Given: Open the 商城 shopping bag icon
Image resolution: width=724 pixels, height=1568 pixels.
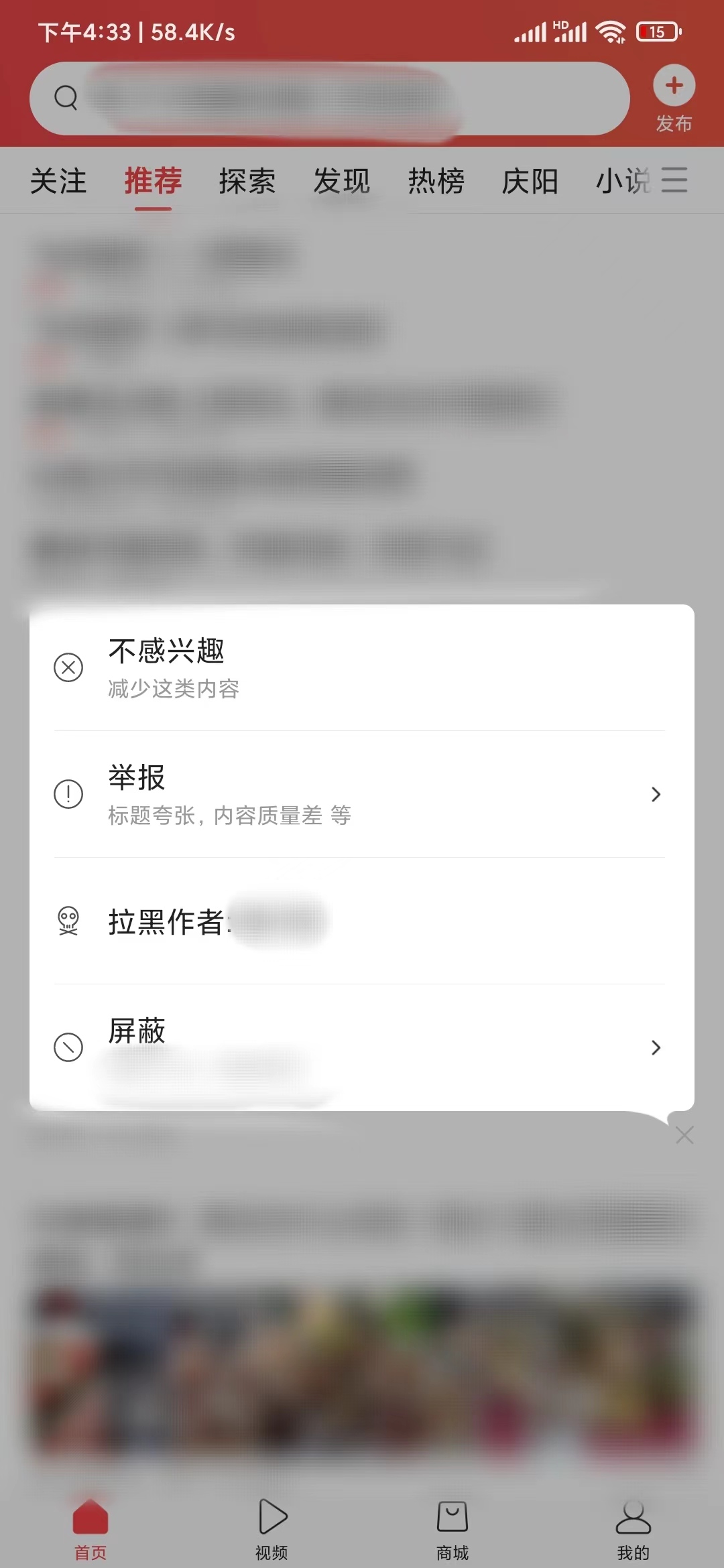Looking at the screenshot, I should 452,1512.
